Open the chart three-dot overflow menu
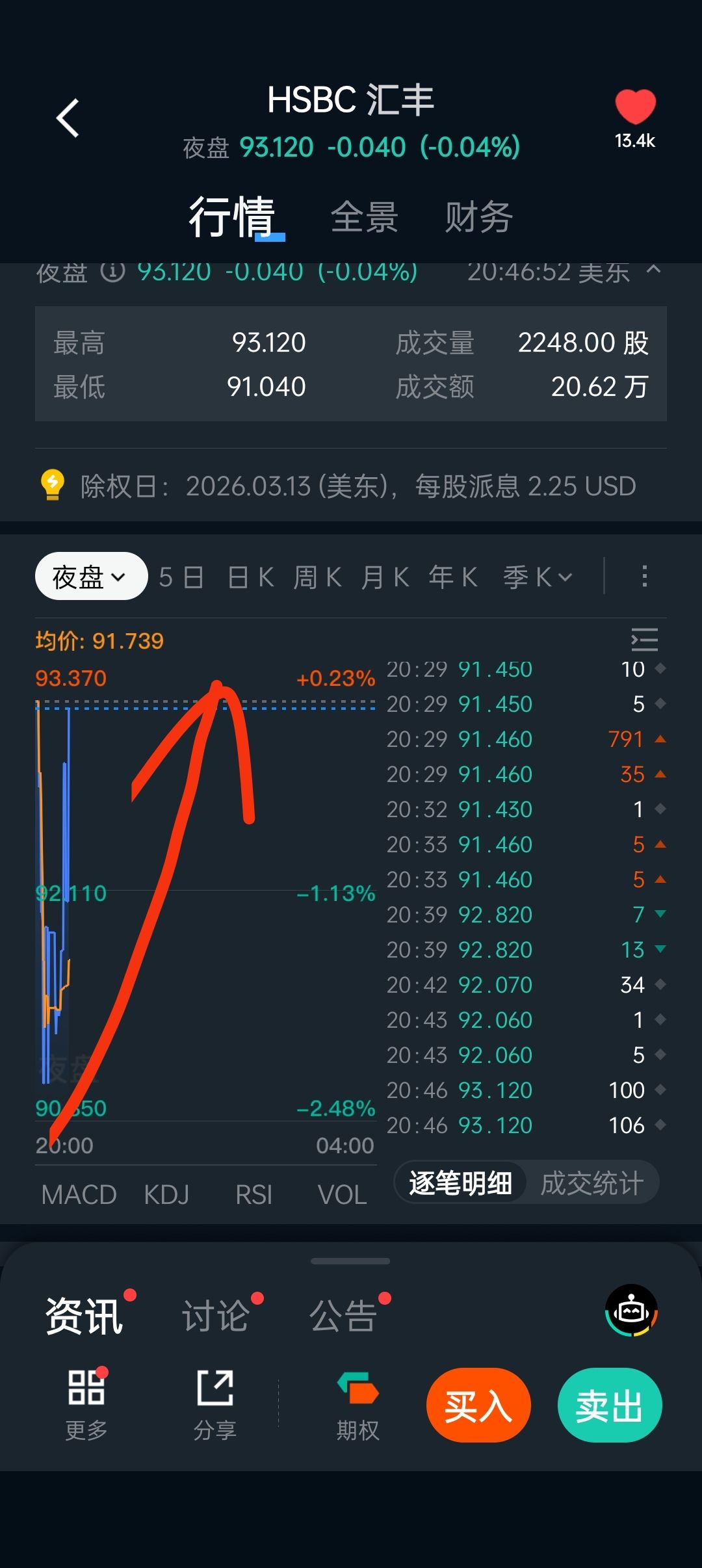This screenshot has width=702, height=1568. 644,577
